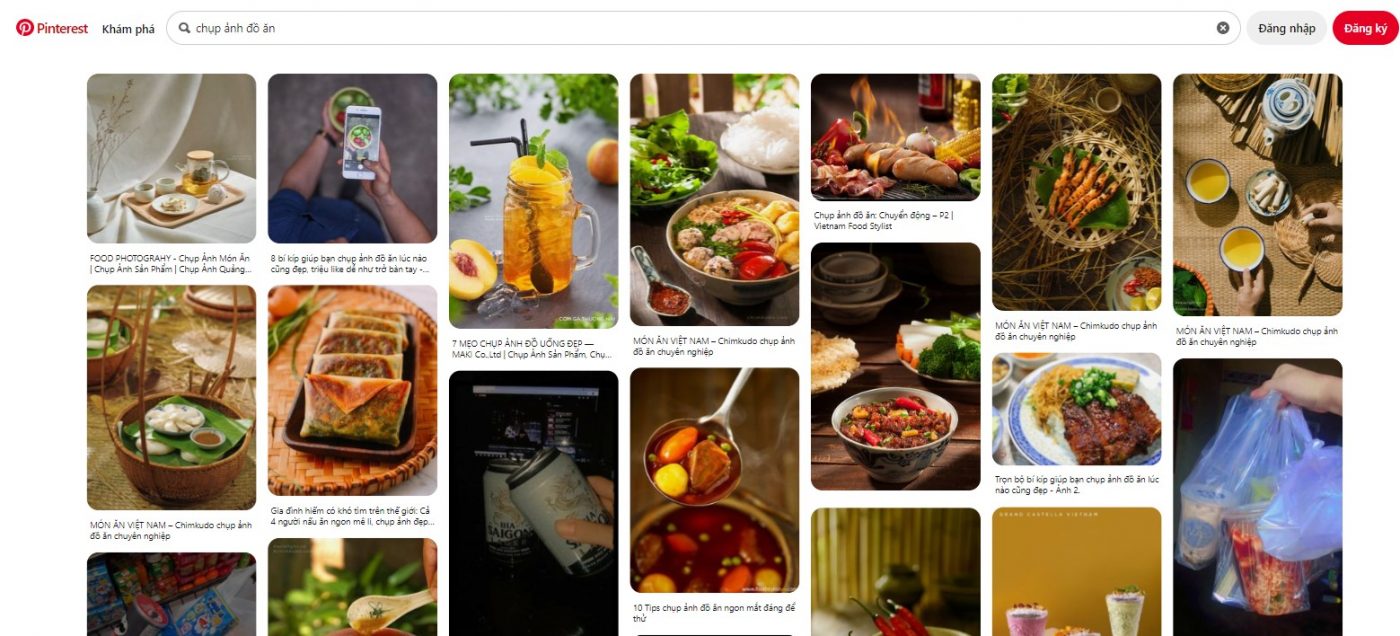The image size is (1400, 636).
Task: Open the 'Gia đình hiếm có' square cakes pin
Action: pyautogui.click(x=352, y=390)
